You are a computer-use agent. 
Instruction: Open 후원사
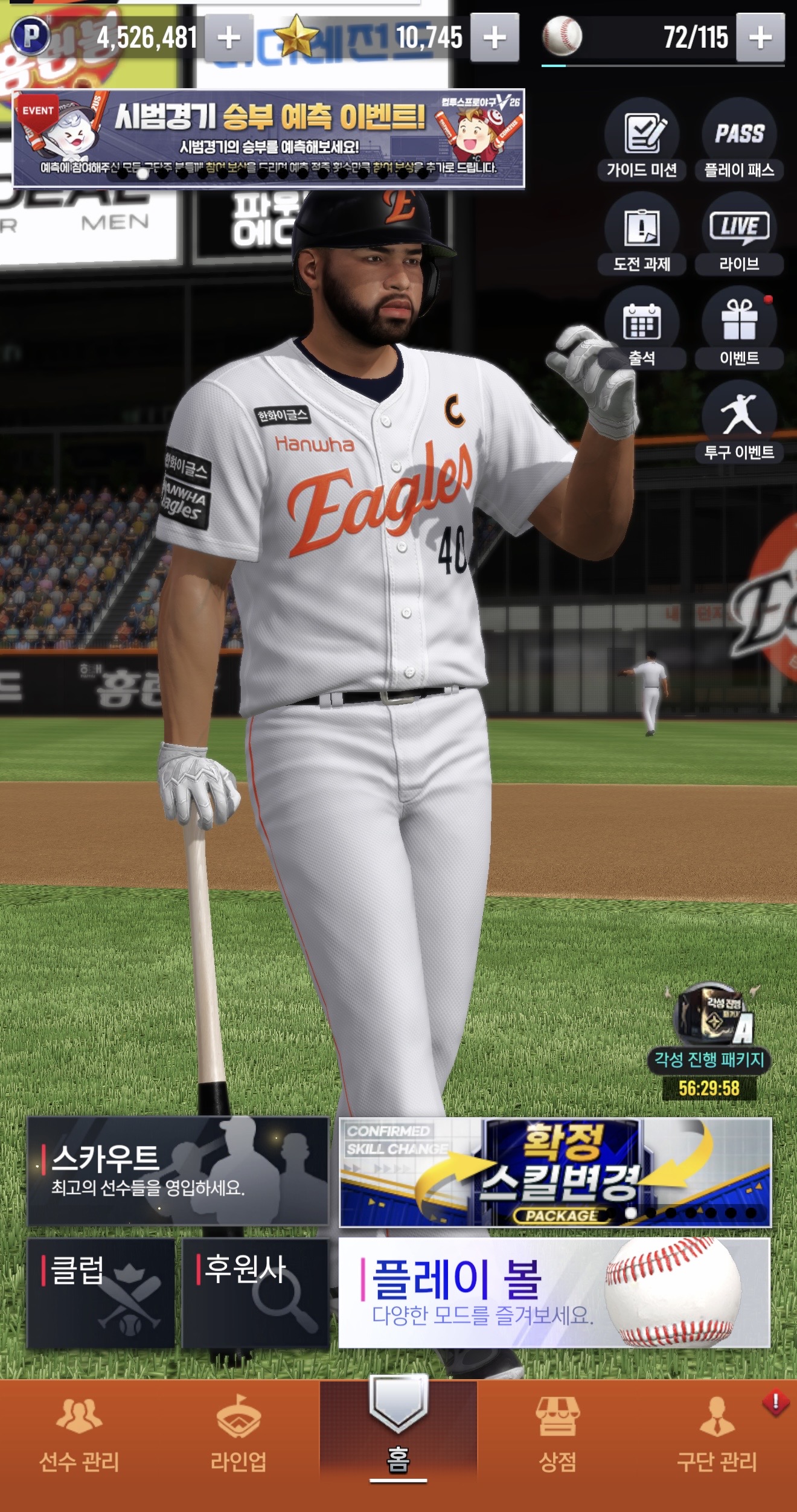[x=255, y=1293]
